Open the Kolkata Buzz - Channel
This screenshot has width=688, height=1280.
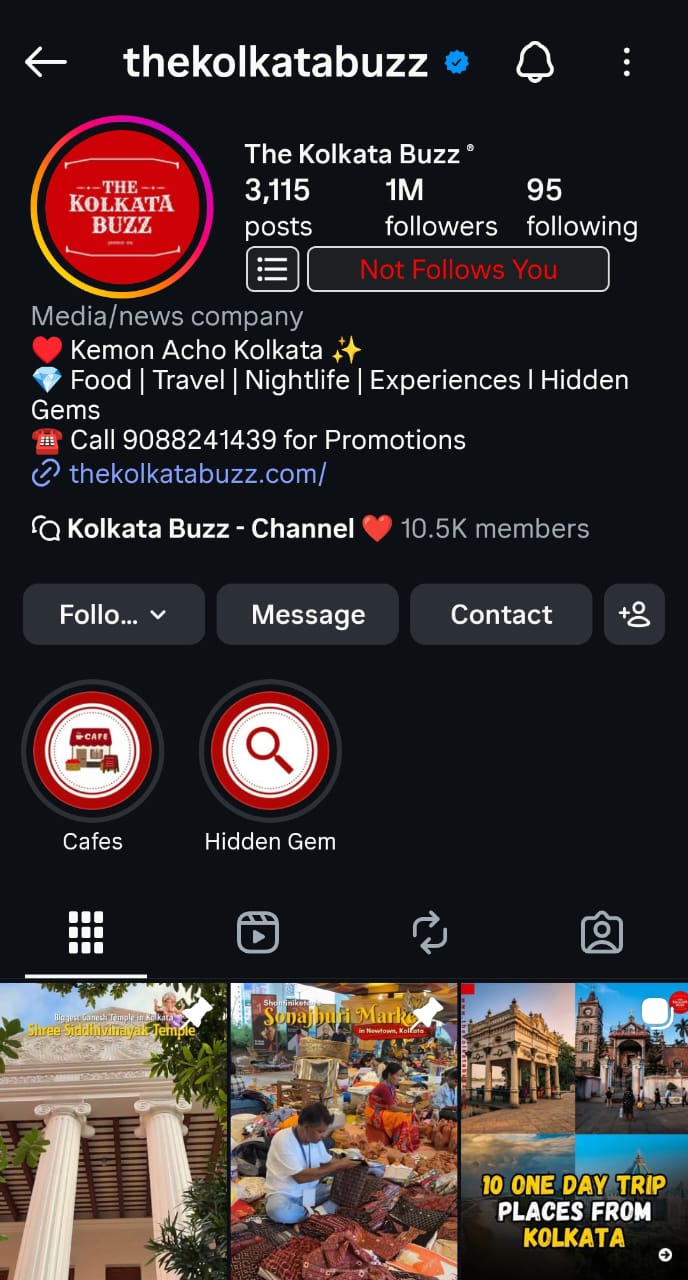210,528
